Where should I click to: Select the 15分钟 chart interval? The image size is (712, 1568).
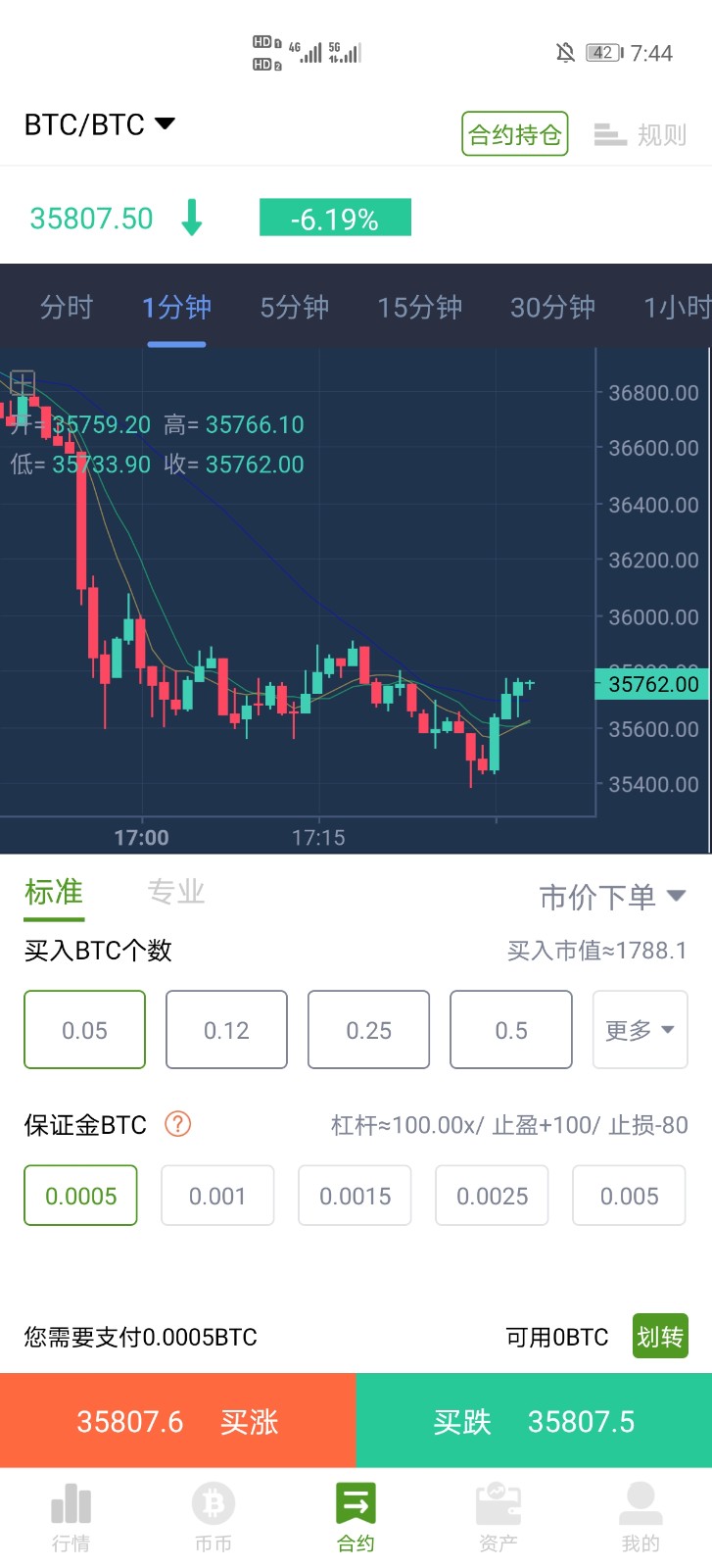tap(419, 308)
